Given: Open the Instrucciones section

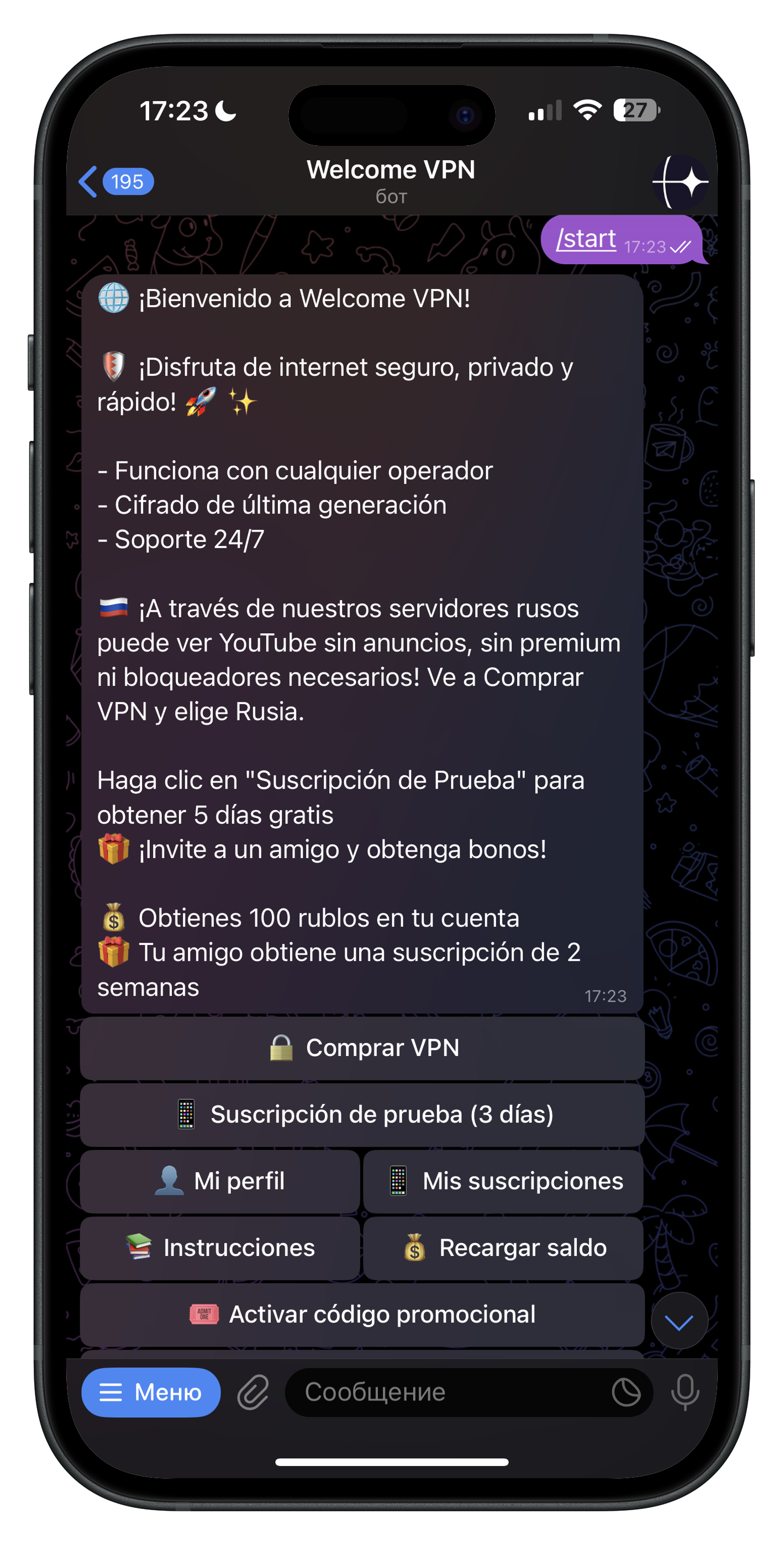Looking at the screenshot, I should coord(219,1248).
